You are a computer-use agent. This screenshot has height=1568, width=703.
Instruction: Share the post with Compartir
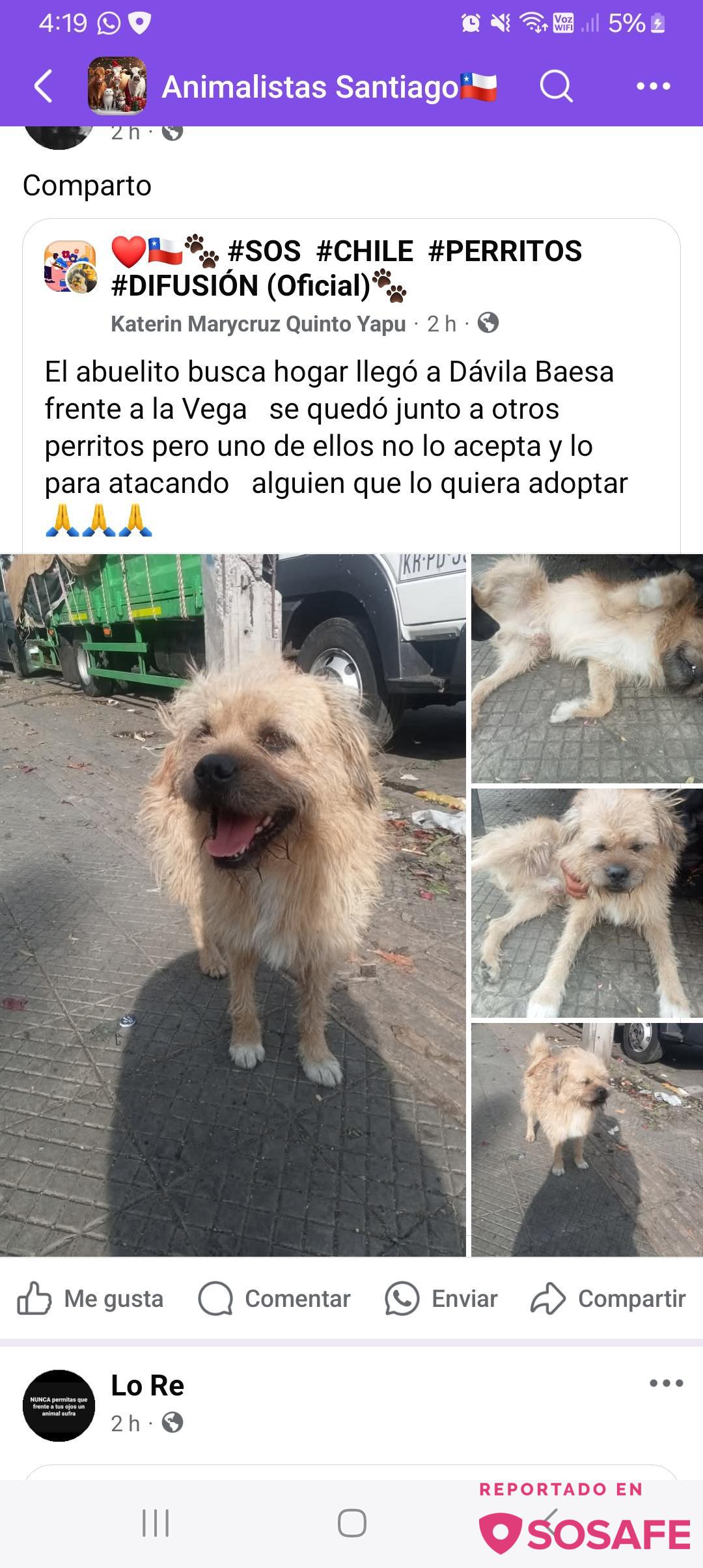point(608,1298)
